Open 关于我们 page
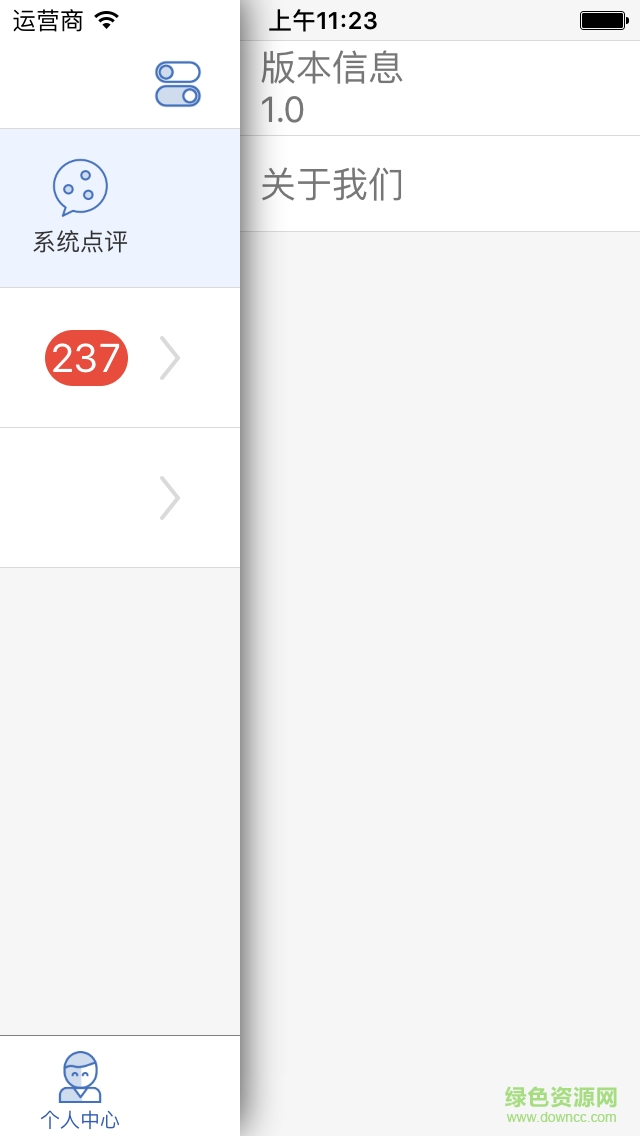 (440, 184)
